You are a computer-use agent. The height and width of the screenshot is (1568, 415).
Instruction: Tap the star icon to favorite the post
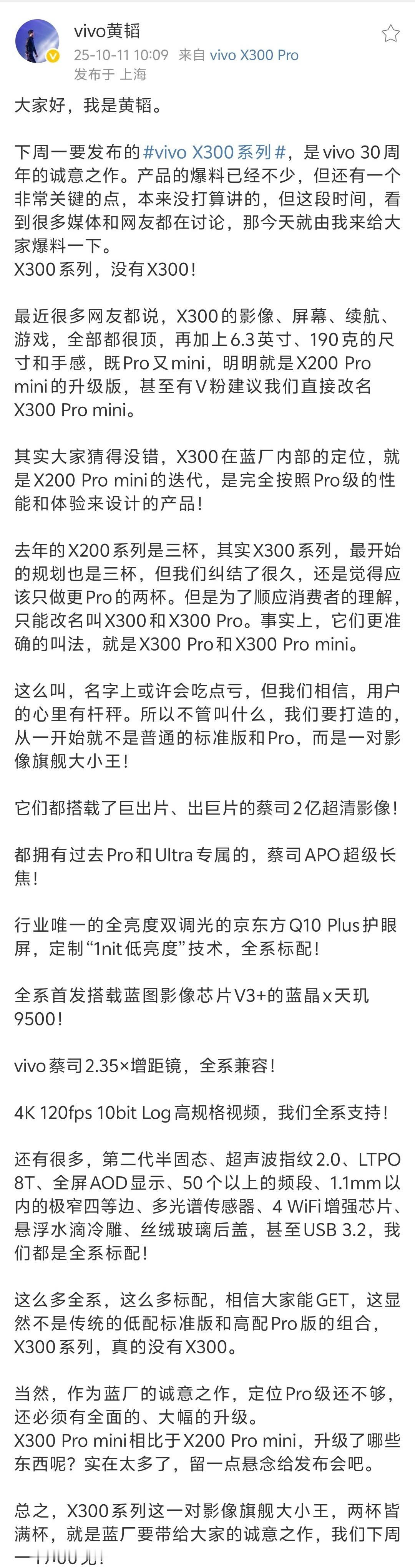click(390, 33)
